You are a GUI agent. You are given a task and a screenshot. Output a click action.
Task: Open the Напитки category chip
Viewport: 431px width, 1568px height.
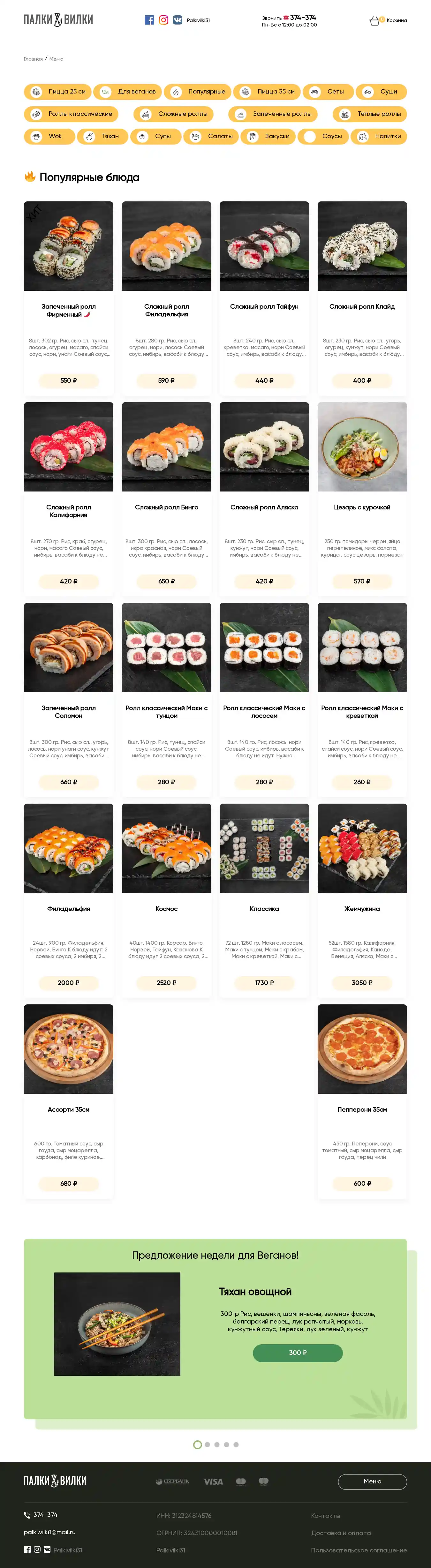coord(379,136)
